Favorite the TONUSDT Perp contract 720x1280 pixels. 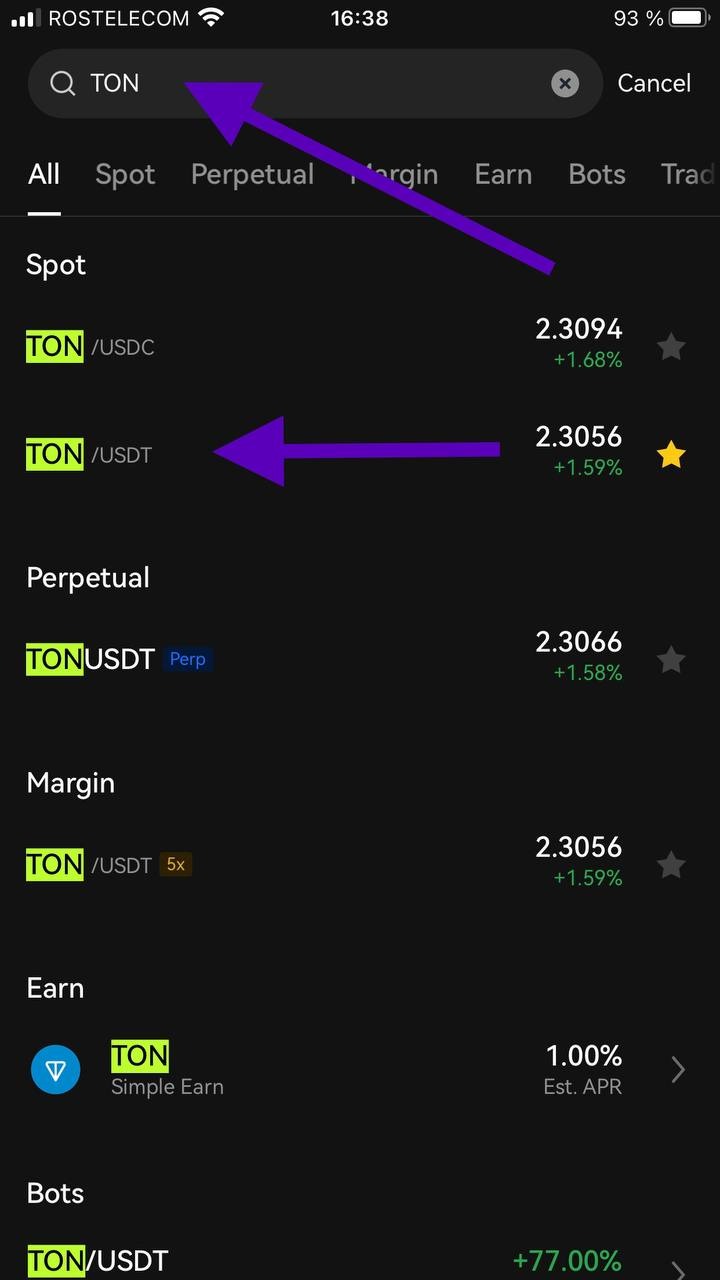point(671,659)
